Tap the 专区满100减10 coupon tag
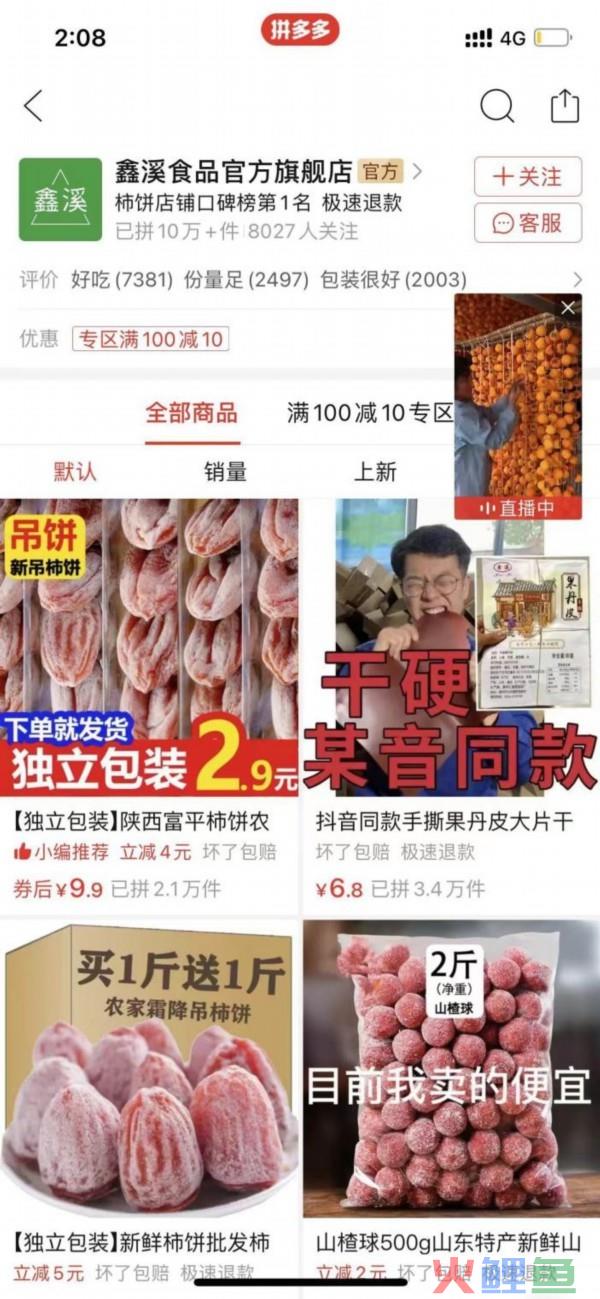Image resolution: width=600 pixels, height=1299 pixels. pyautogui.click(x=150, y=339)
